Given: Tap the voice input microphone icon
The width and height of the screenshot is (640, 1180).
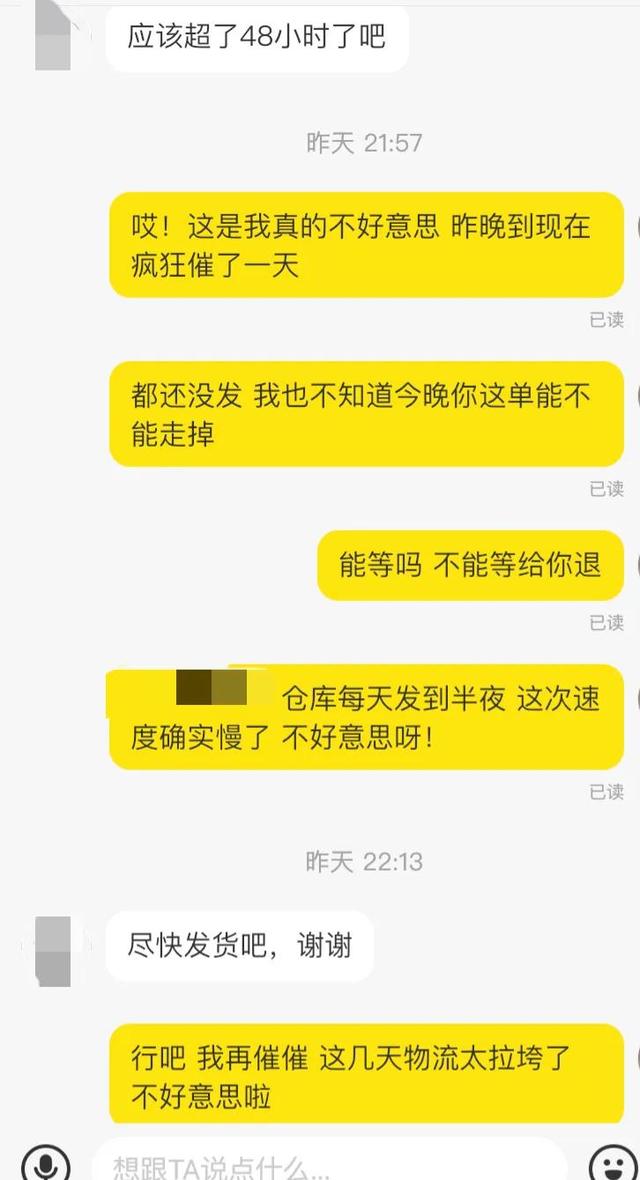Looking at the screenshot, I should (x=44, y=1163).
